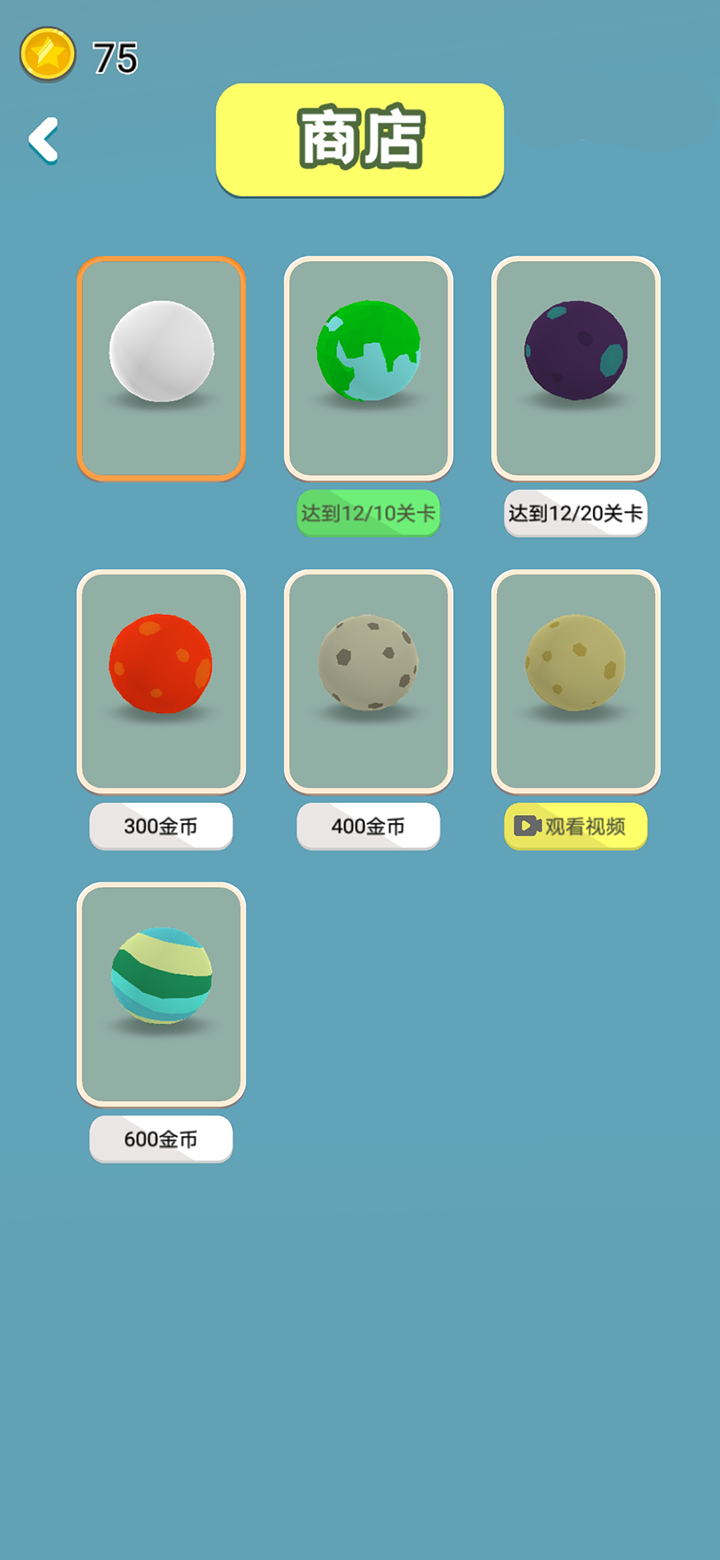The height and width of the screenshot is (1560, 720).
Task: Tap the striped teal ball skin
Action: (x=160, y=995)
